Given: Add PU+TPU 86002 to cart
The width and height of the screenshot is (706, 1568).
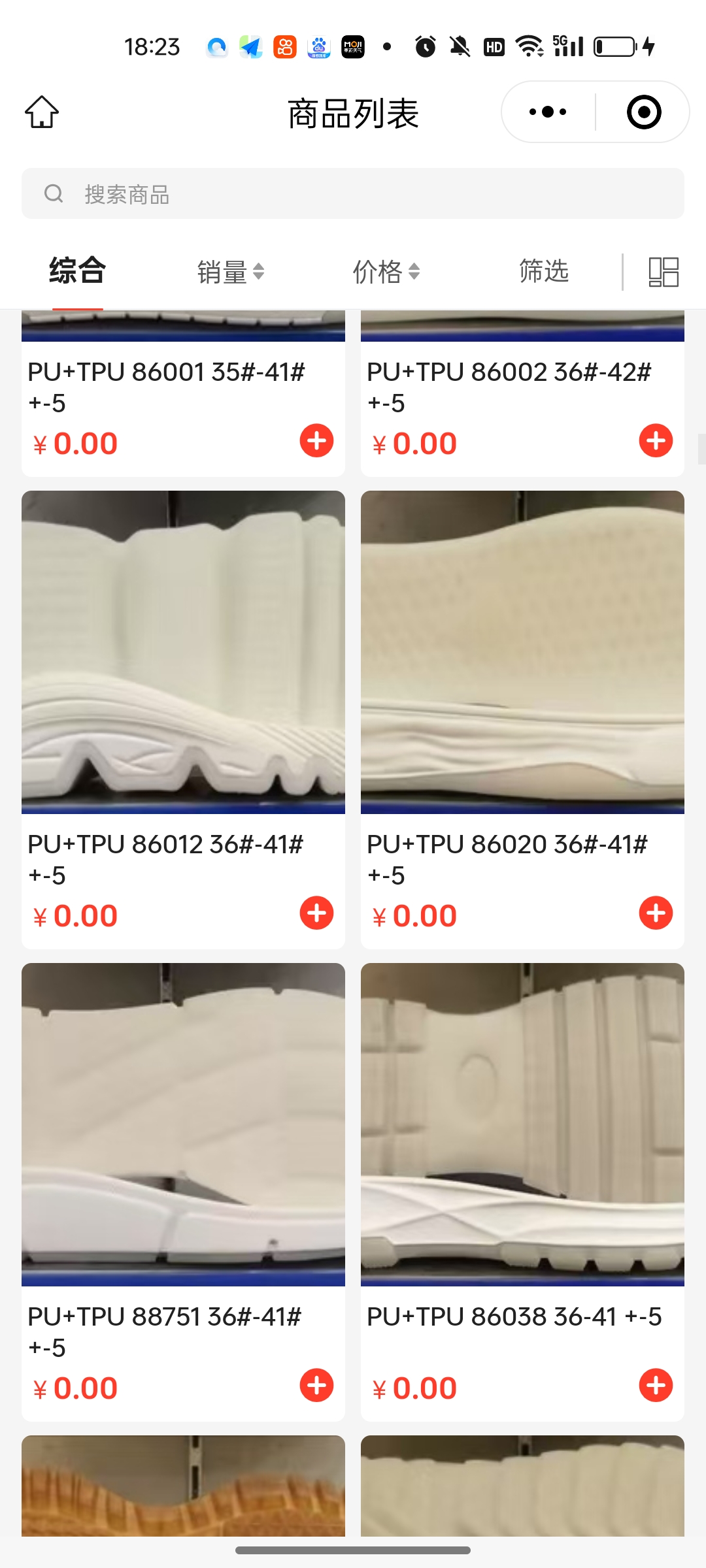Looking at the screenshot, I should (656, 441).
